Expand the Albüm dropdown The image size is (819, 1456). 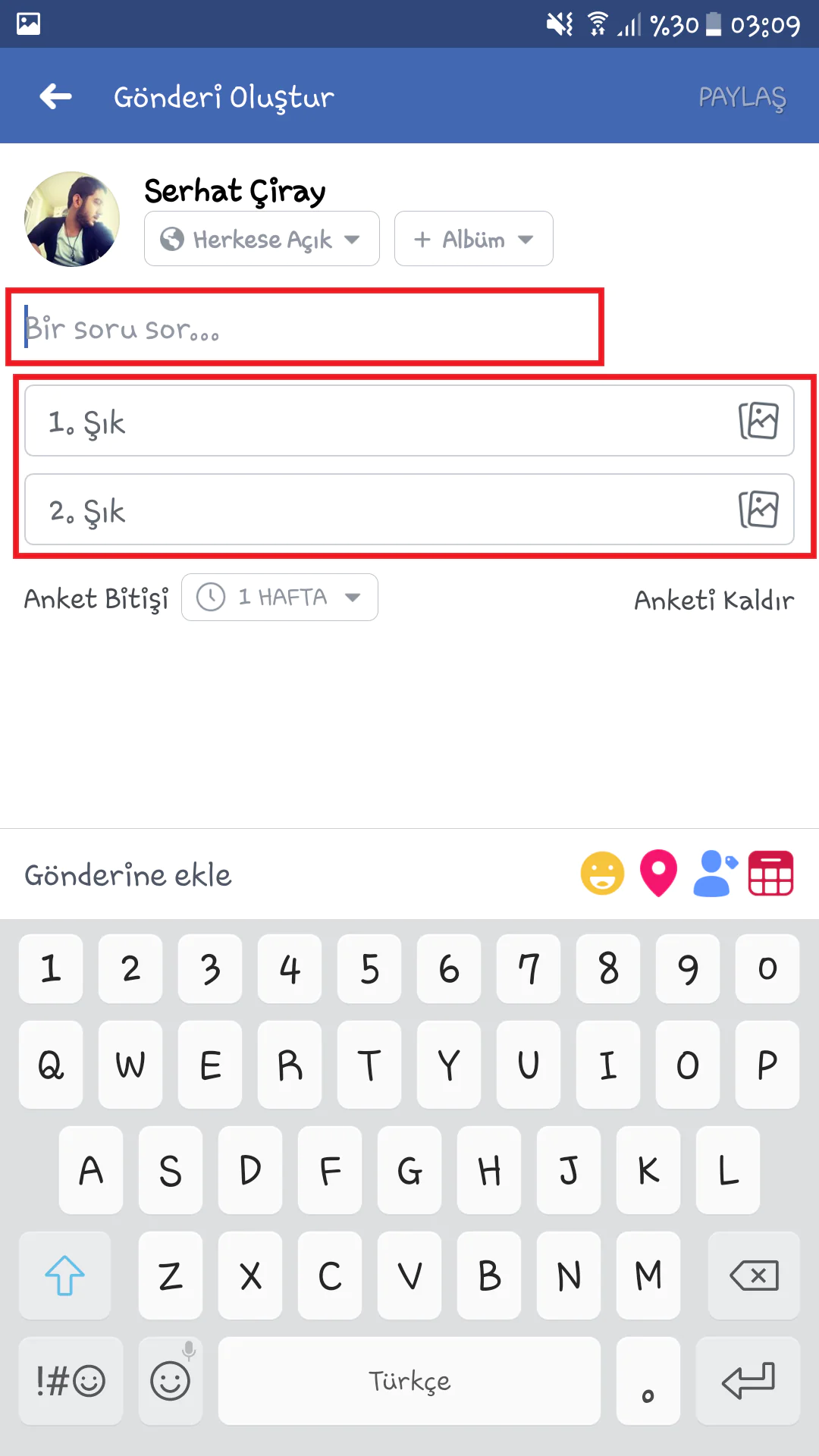pos(473,239)
